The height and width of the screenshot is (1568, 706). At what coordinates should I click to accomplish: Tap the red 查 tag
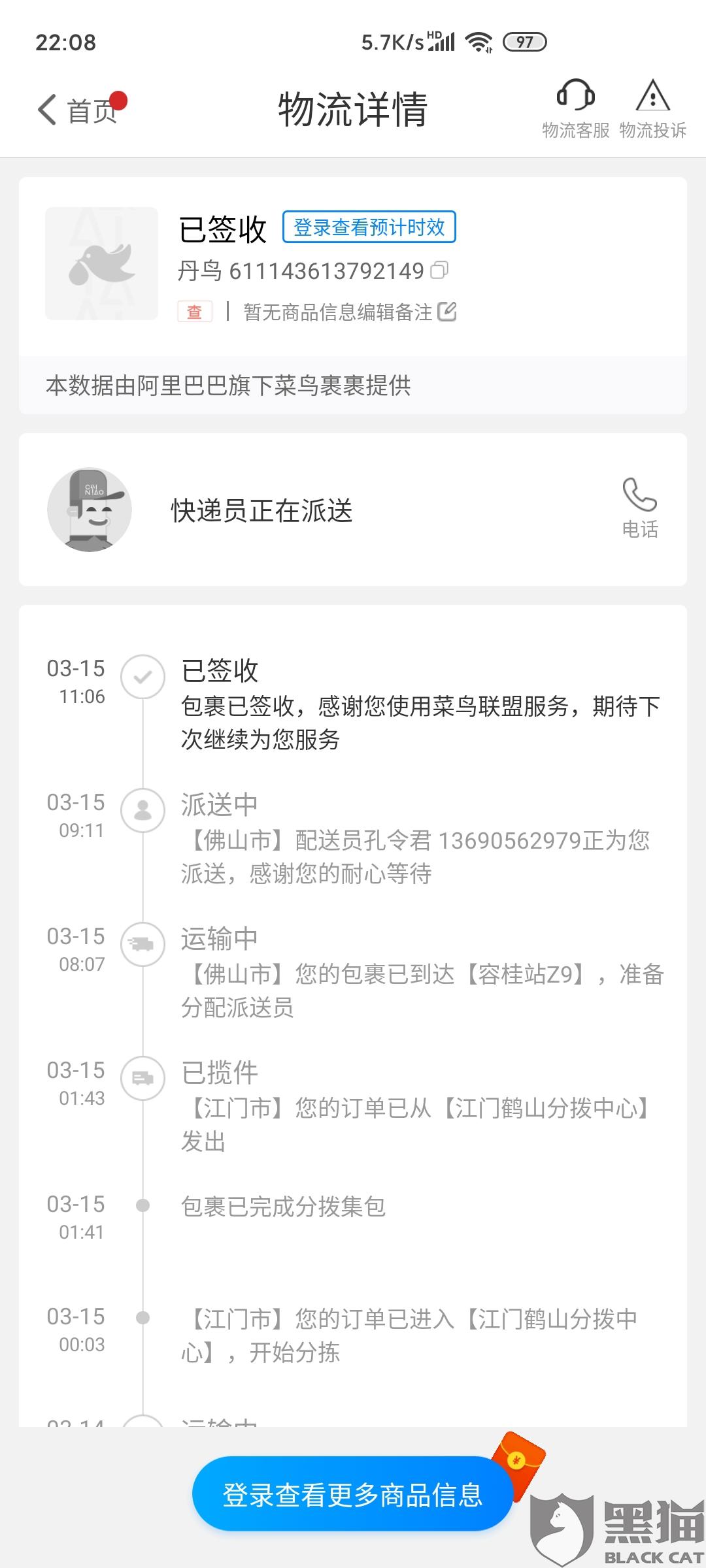[195, 312]
